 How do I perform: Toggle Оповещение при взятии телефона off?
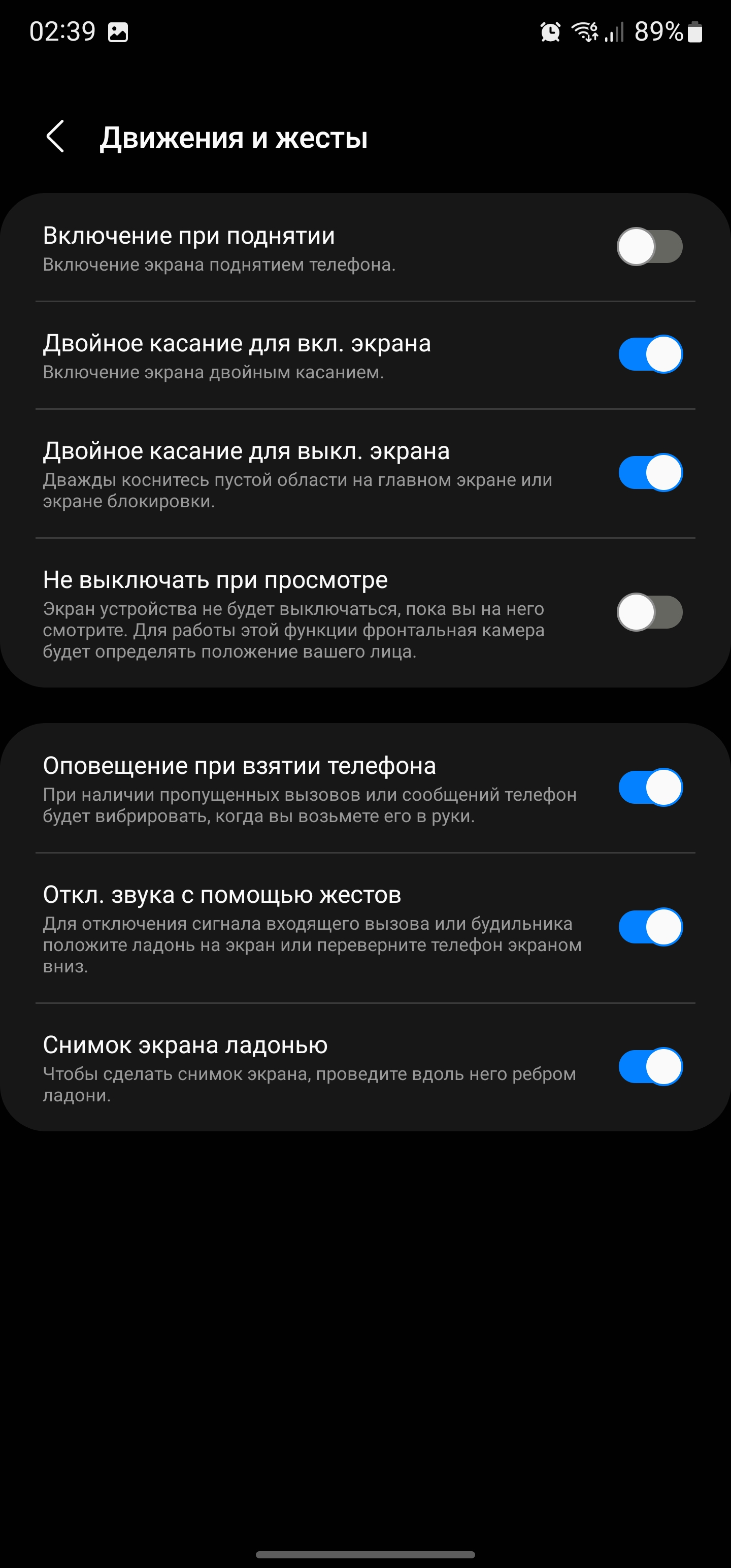pos(649,787)
